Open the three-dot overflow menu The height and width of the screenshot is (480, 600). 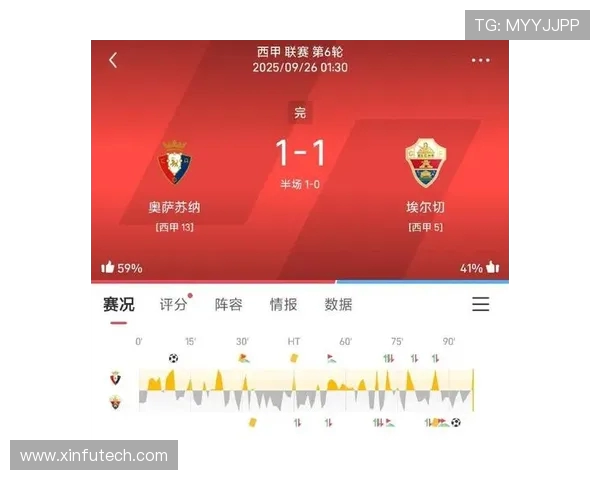coord(481,60)
